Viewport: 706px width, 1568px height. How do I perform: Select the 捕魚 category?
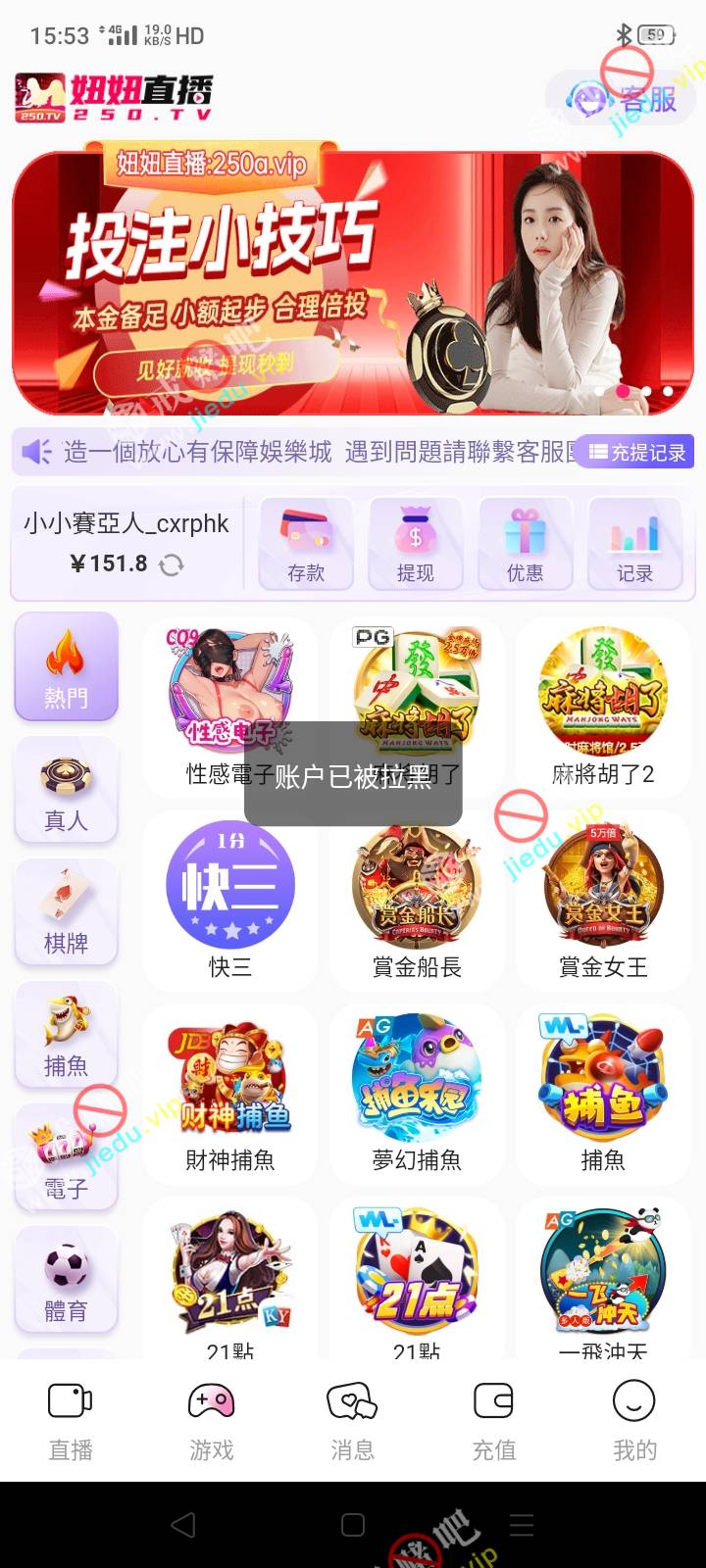pyautogui.click(x=66, y=1035)
